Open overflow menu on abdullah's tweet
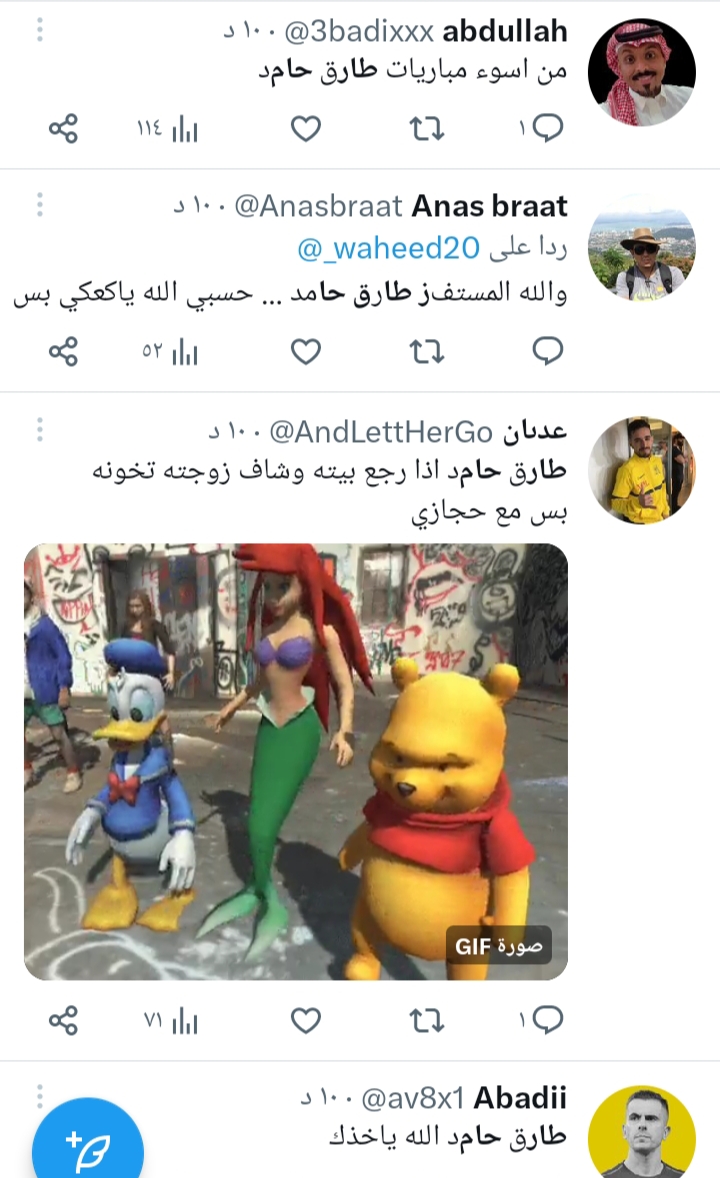The height and width of the screenshot is (1178, 720). pyautogui.click(x=40, y=29)
